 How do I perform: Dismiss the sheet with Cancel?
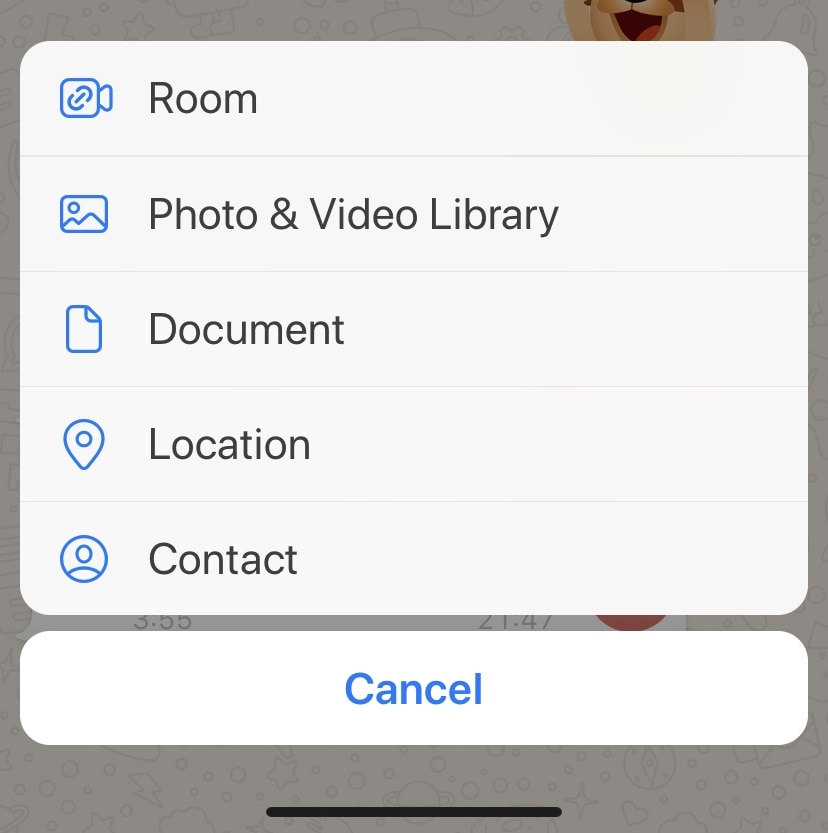tap(413, 689)
